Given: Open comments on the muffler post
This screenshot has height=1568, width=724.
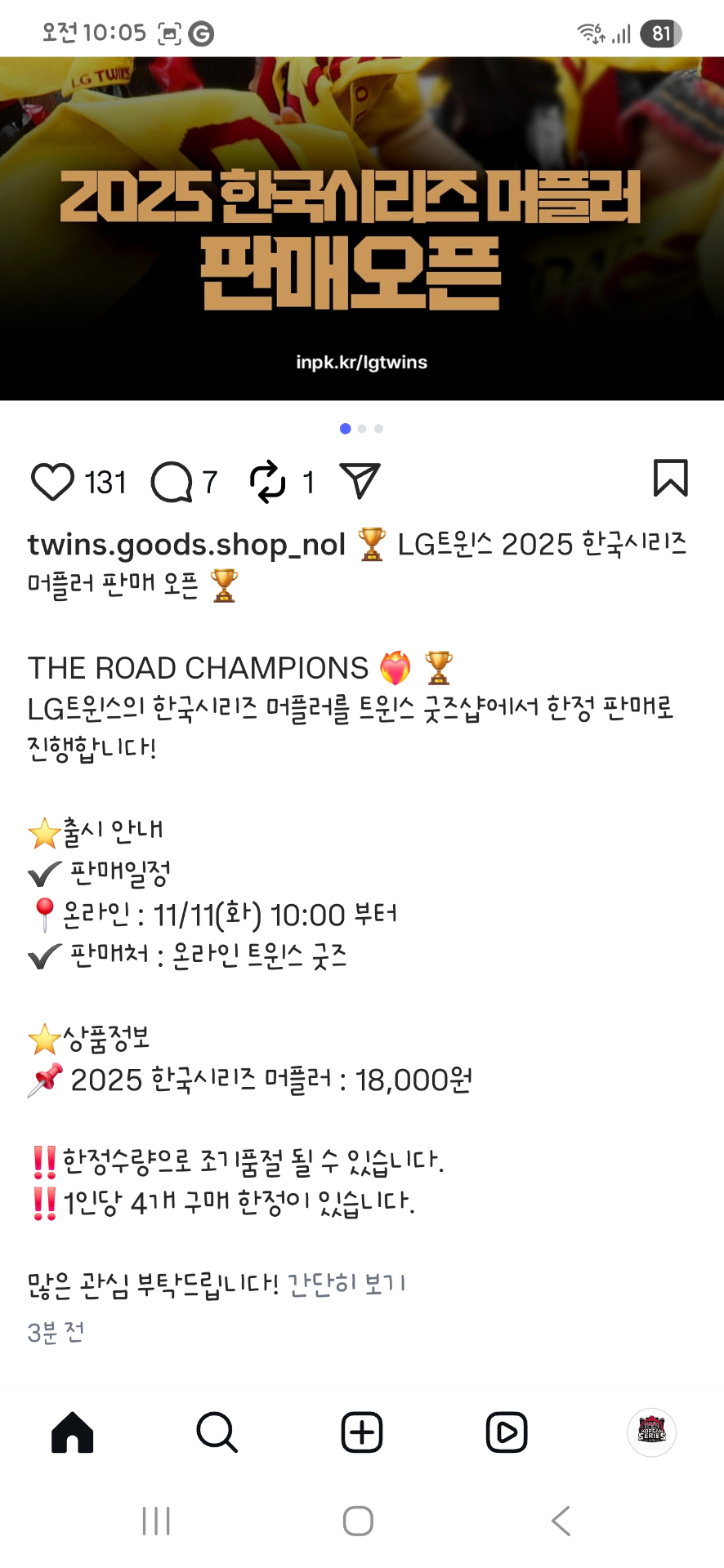Looking at the screenshot, I should pyautogui.click(x=172, y=482).
